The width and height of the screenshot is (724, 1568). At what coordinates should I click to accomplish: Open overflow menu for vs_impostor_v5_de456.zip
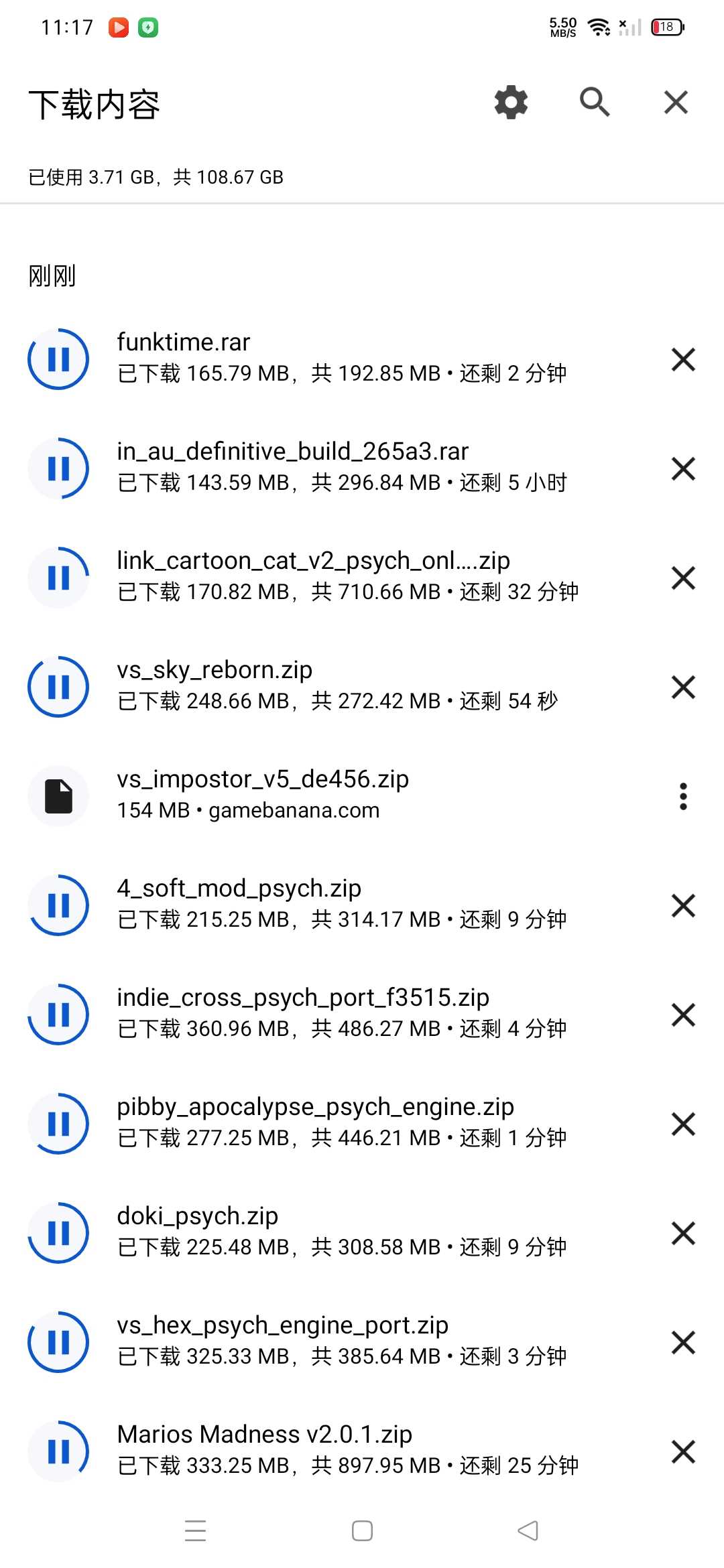[x=683, y=796]
